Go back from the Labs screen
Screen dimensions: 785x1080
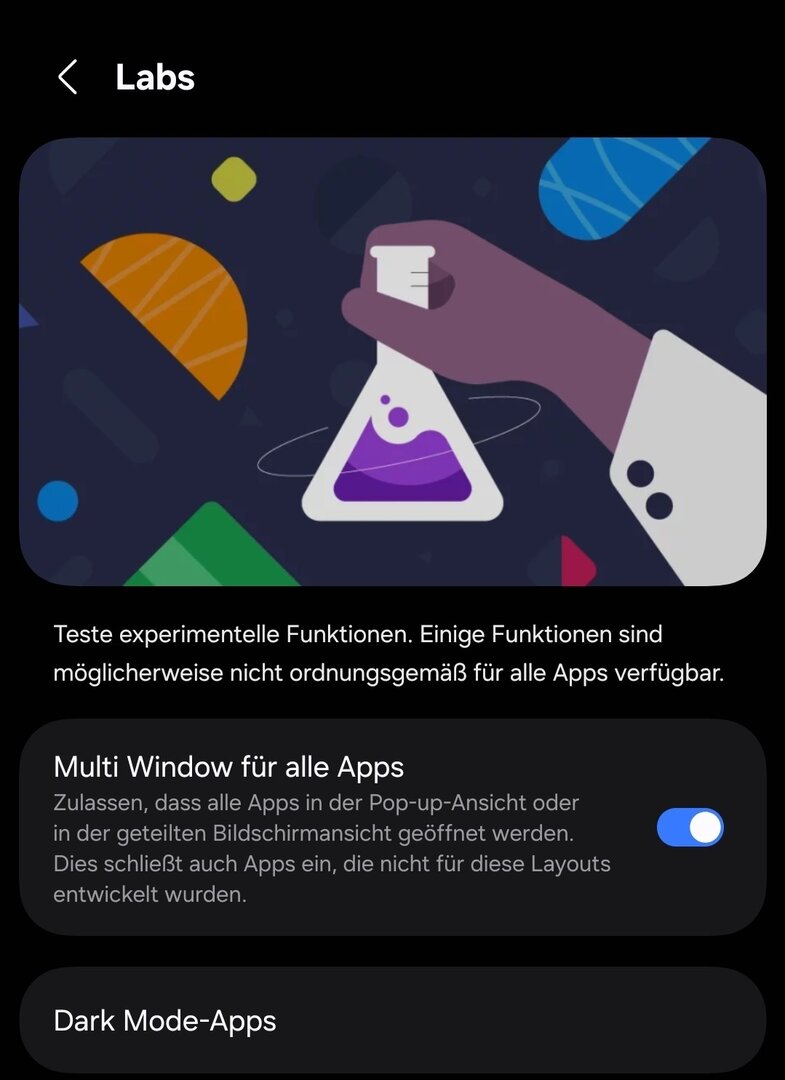tap(67, 77)
